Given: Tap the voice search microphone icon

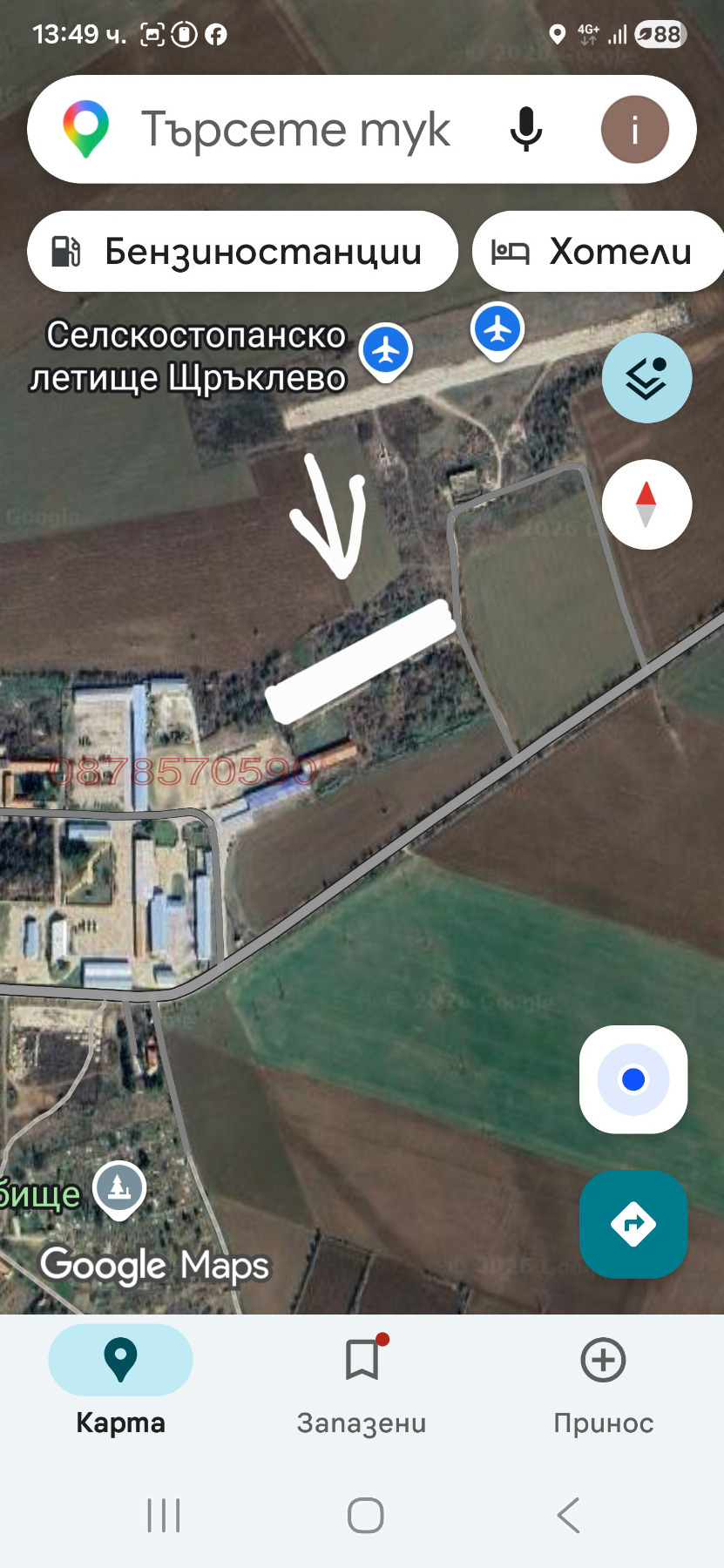Looking at the screenshot, I should point(525,129).
